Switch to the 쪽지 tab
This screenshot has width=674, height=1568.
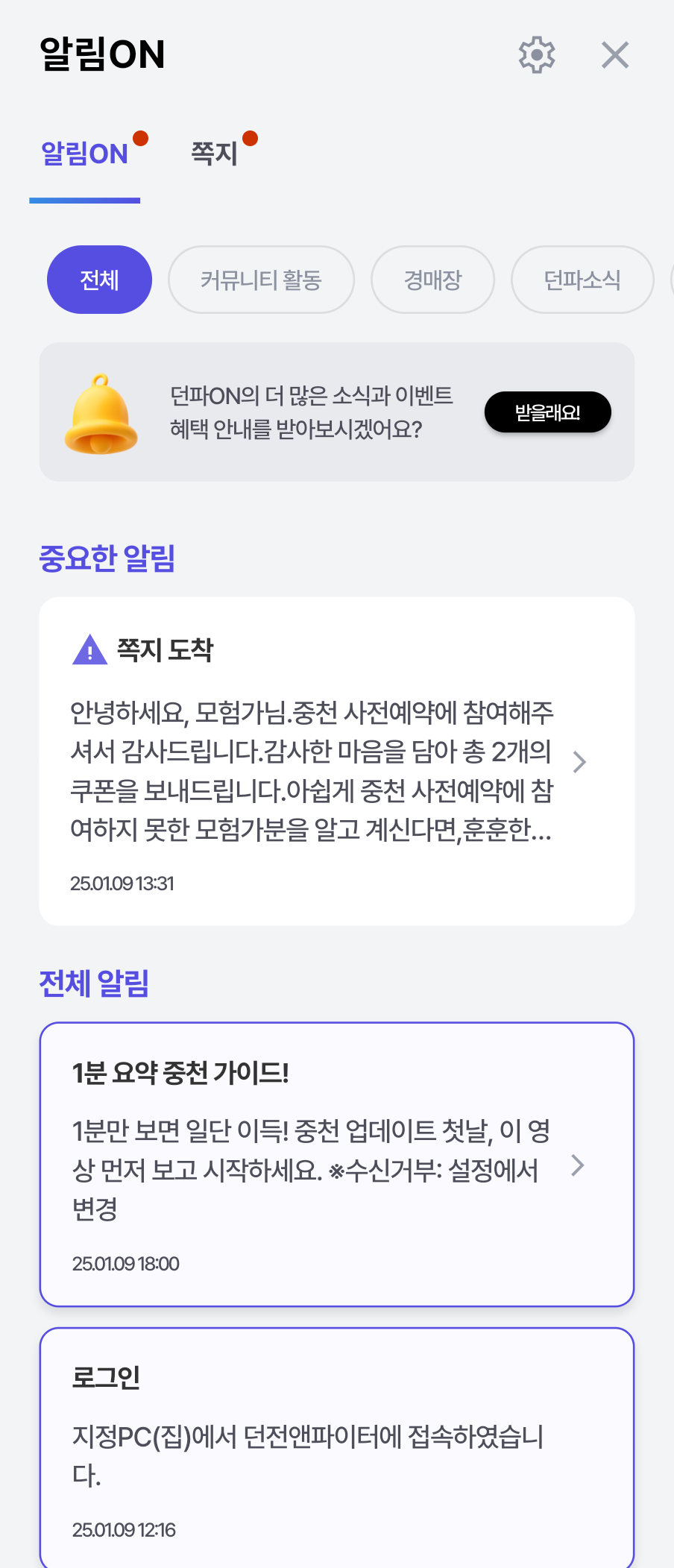[x=215, y=154]
